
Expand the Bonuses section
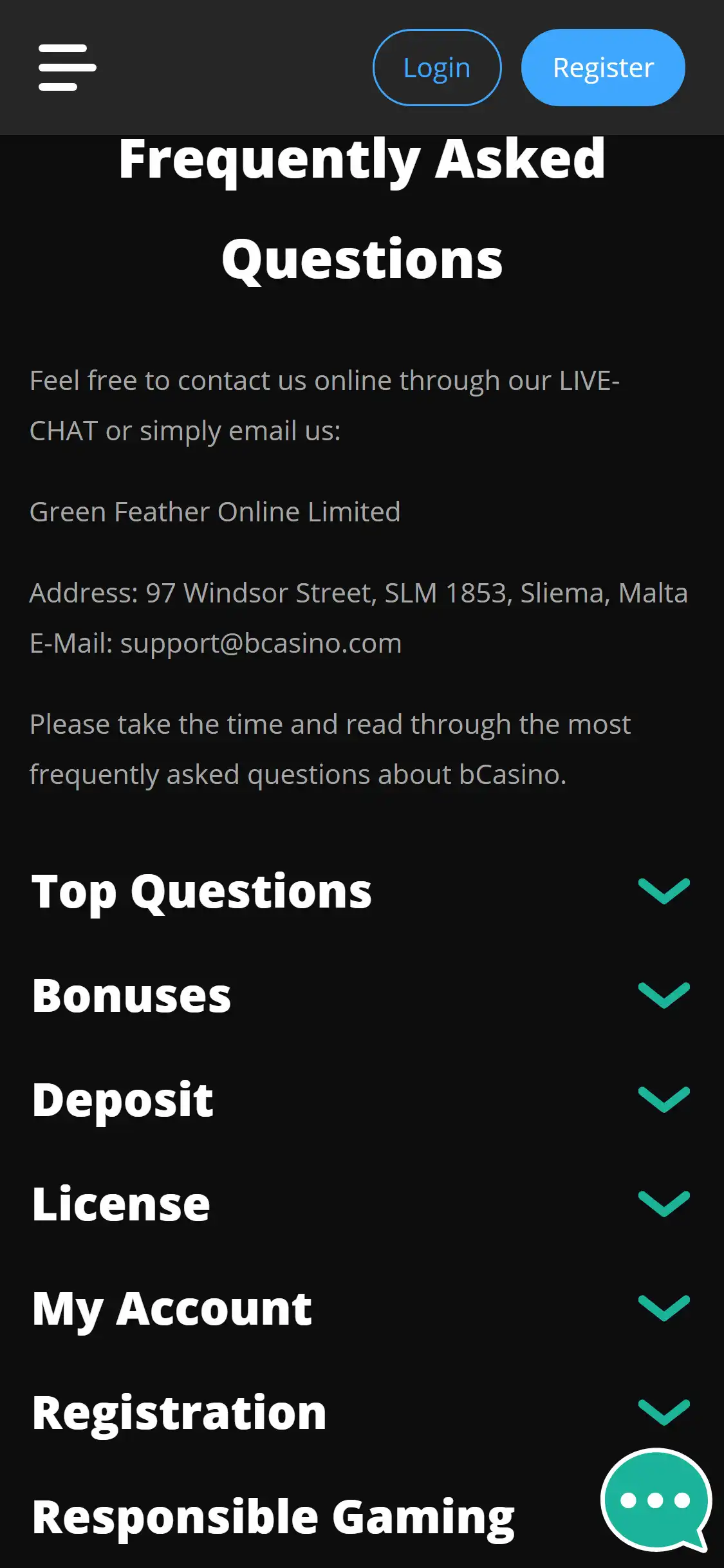pyautogui.click(x=663, y=996)
